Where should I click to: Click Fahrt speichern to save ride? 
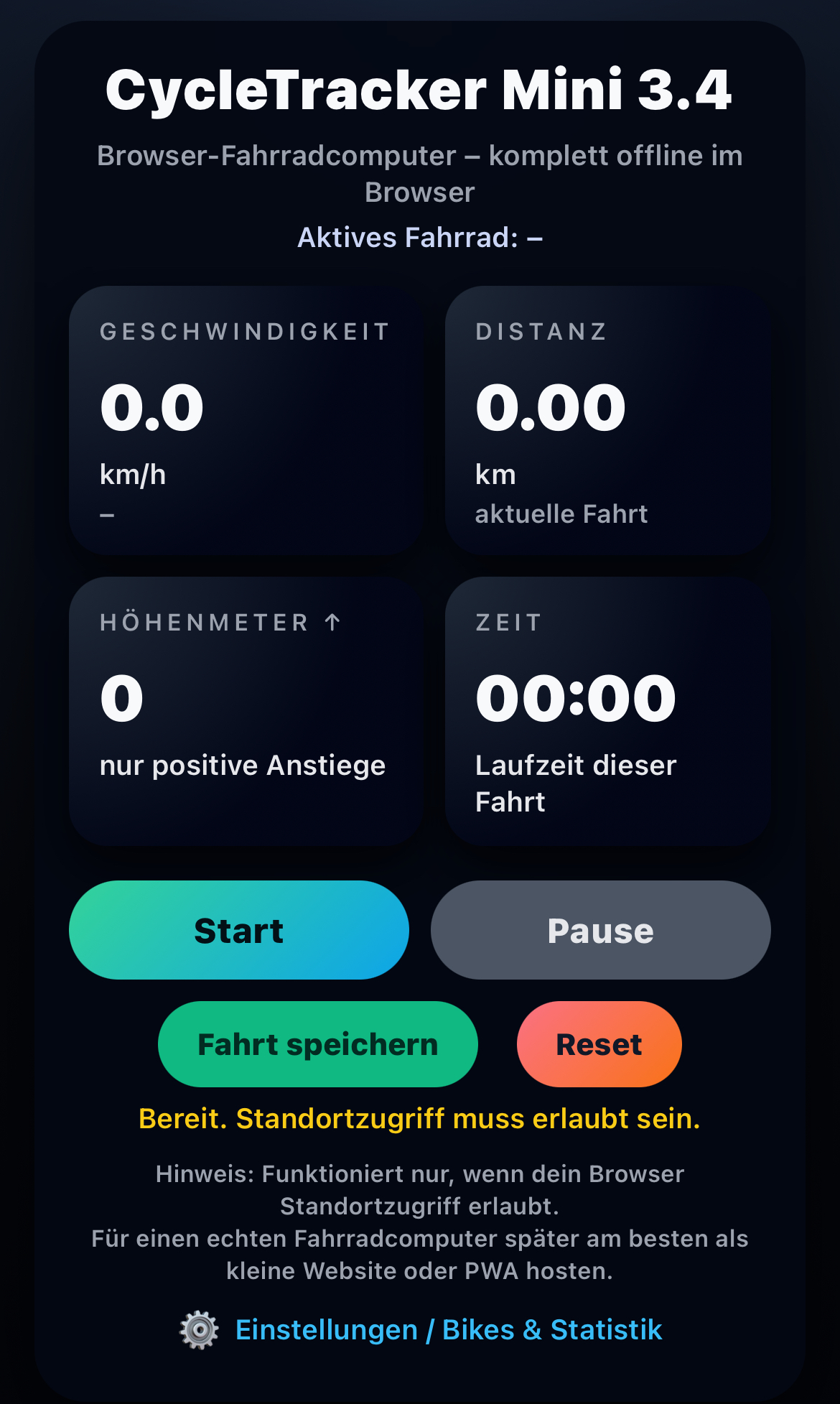(x=318, y=1043)
